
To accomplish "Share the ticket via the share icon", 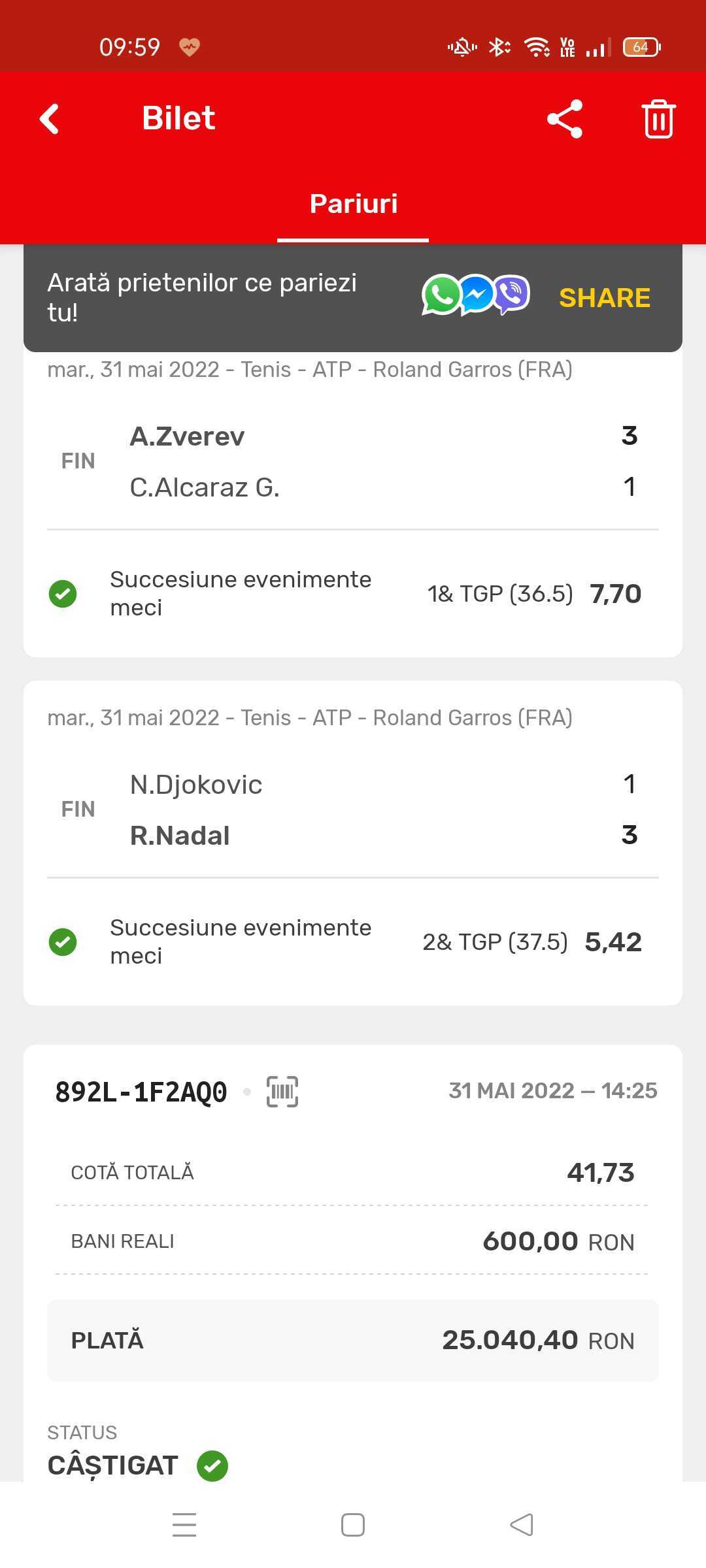I will (565, 119).
